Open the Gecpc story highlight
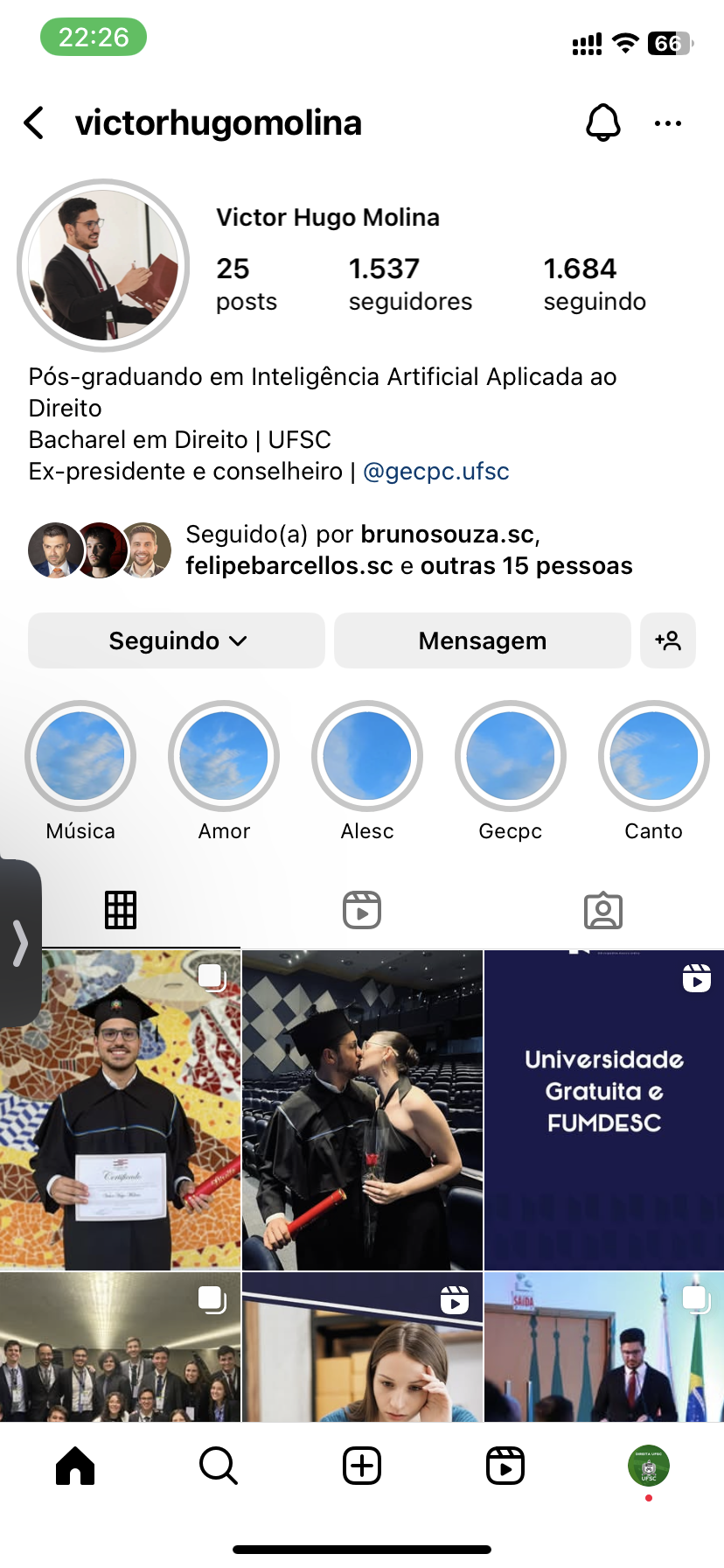Screen dimensions: 724x1568 [511, 756]
